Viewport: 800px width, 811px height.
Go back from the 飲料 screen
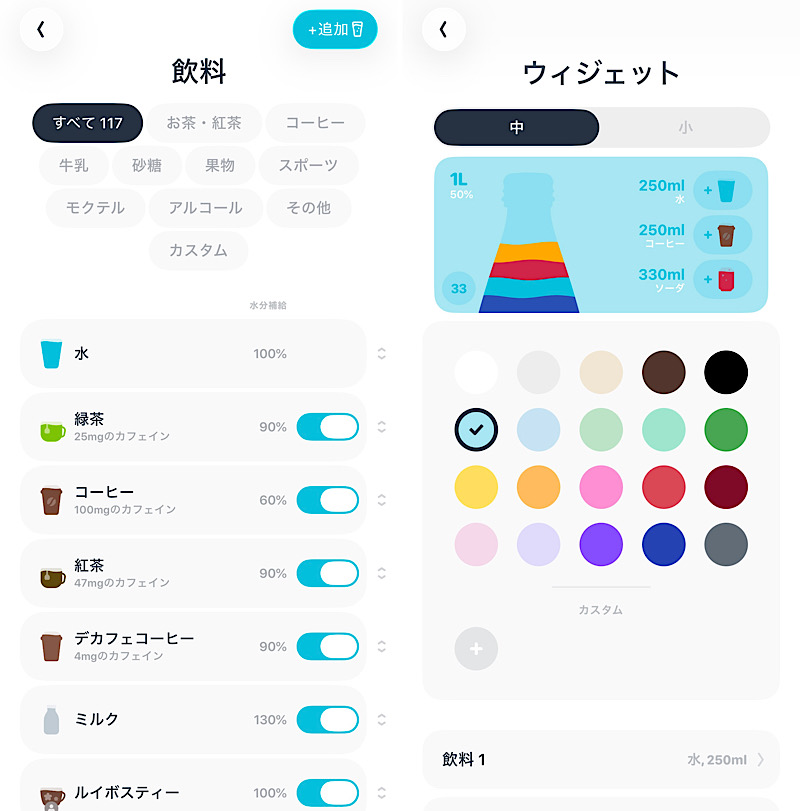[x=41, y=30]
